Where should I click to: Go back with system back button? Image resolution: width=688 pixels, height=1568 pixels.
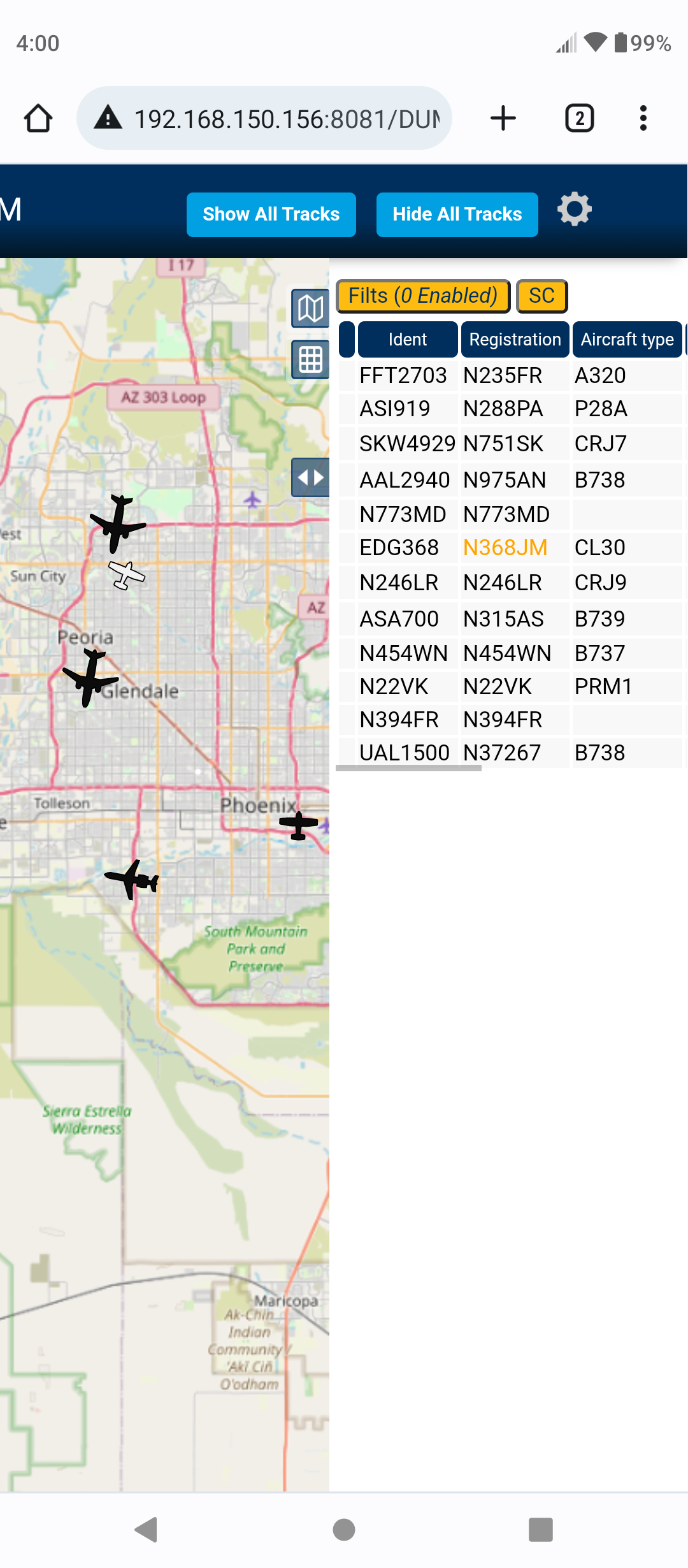[147, 1530]
